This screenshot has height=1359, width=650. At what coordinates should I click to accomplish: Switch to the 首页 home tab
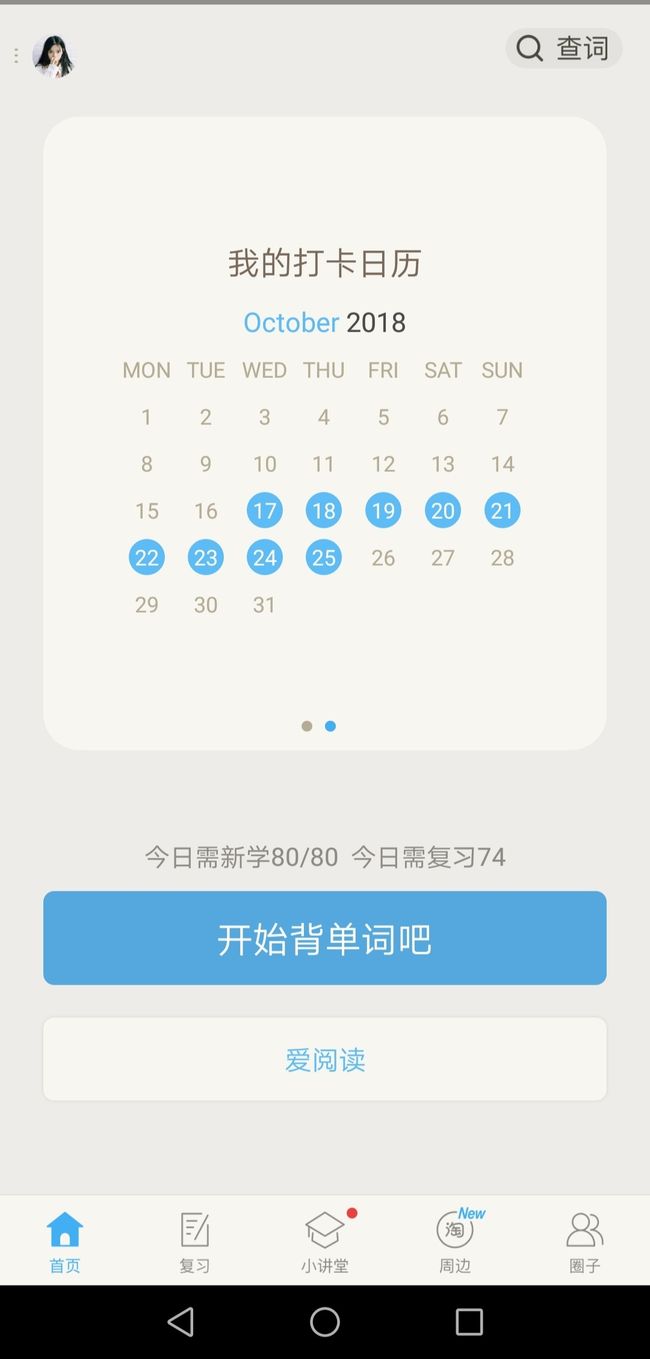[x=65, y=1241]
